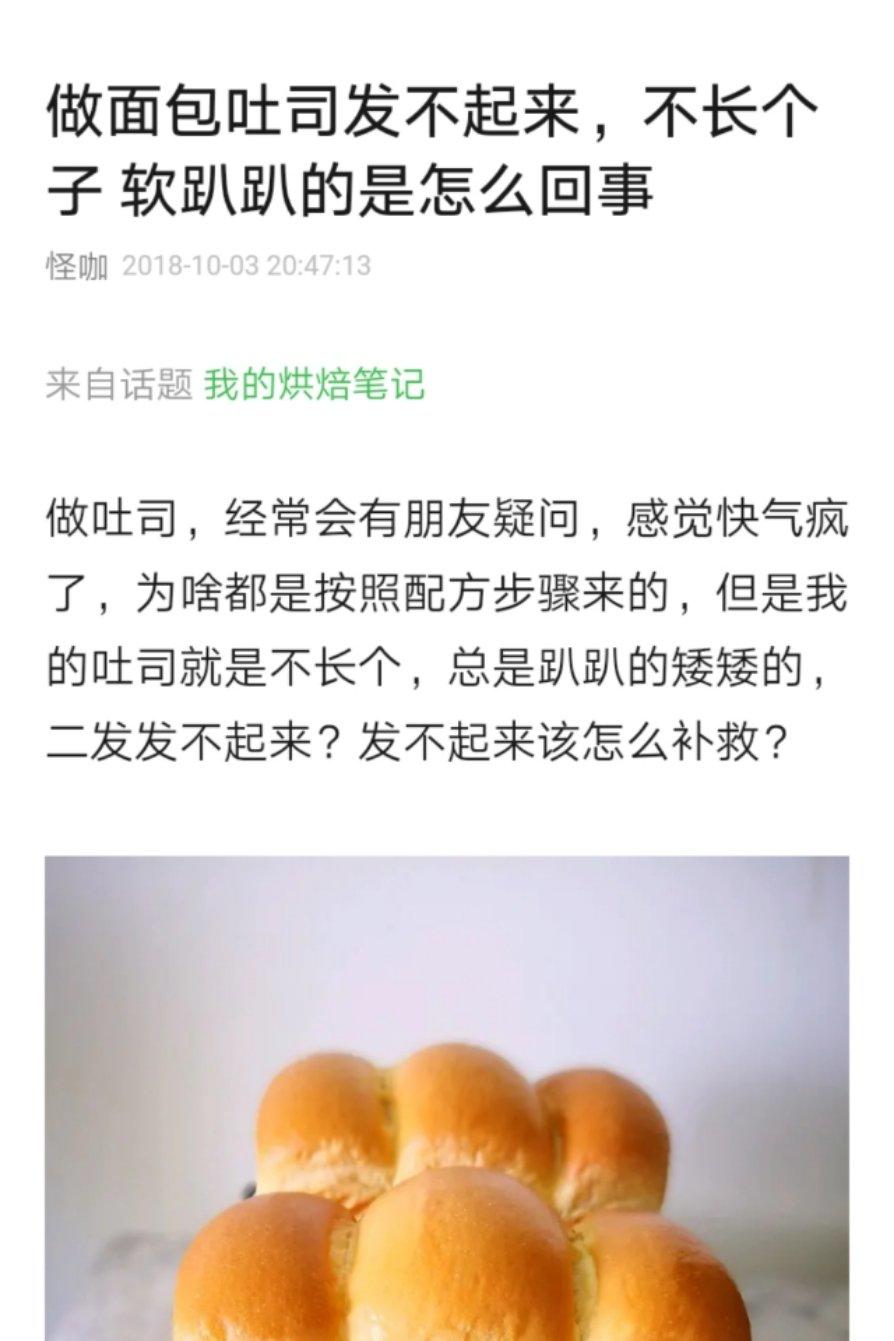Viewport: 894px width, 1341px height.
Task: Open author 怪咖's profile
Action: (76, 266)
